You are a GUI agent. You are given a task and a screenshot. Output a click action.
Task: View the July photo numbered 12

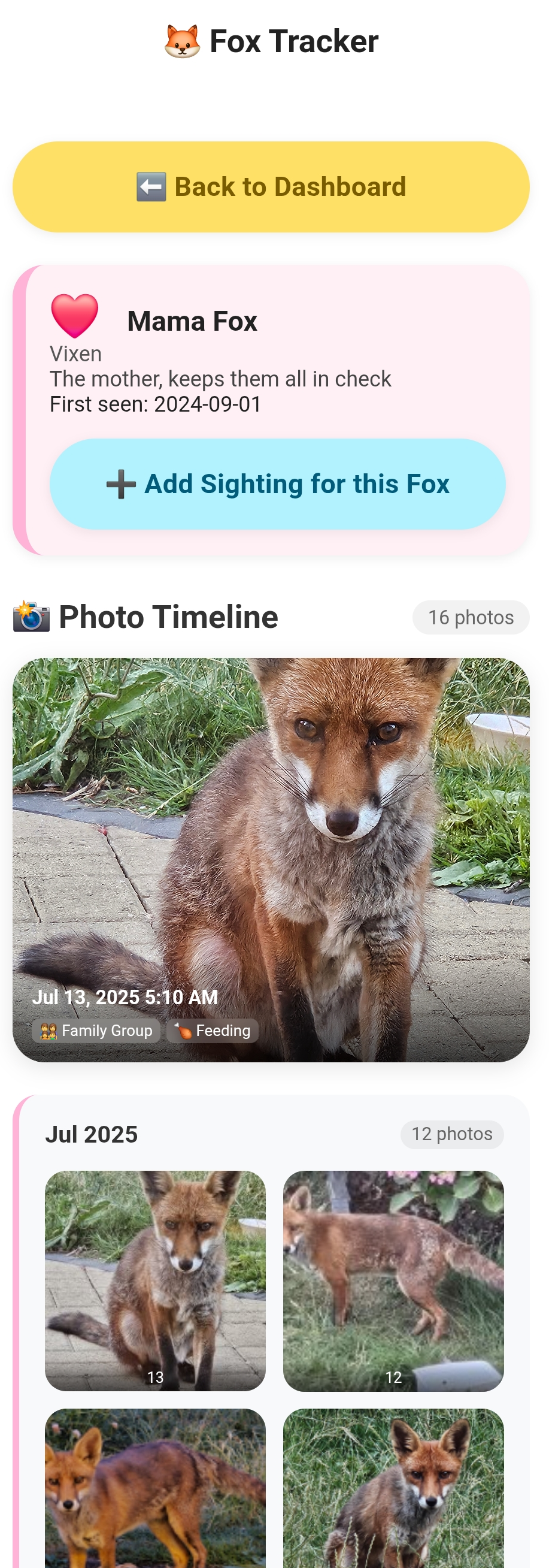coord(393,1280)
